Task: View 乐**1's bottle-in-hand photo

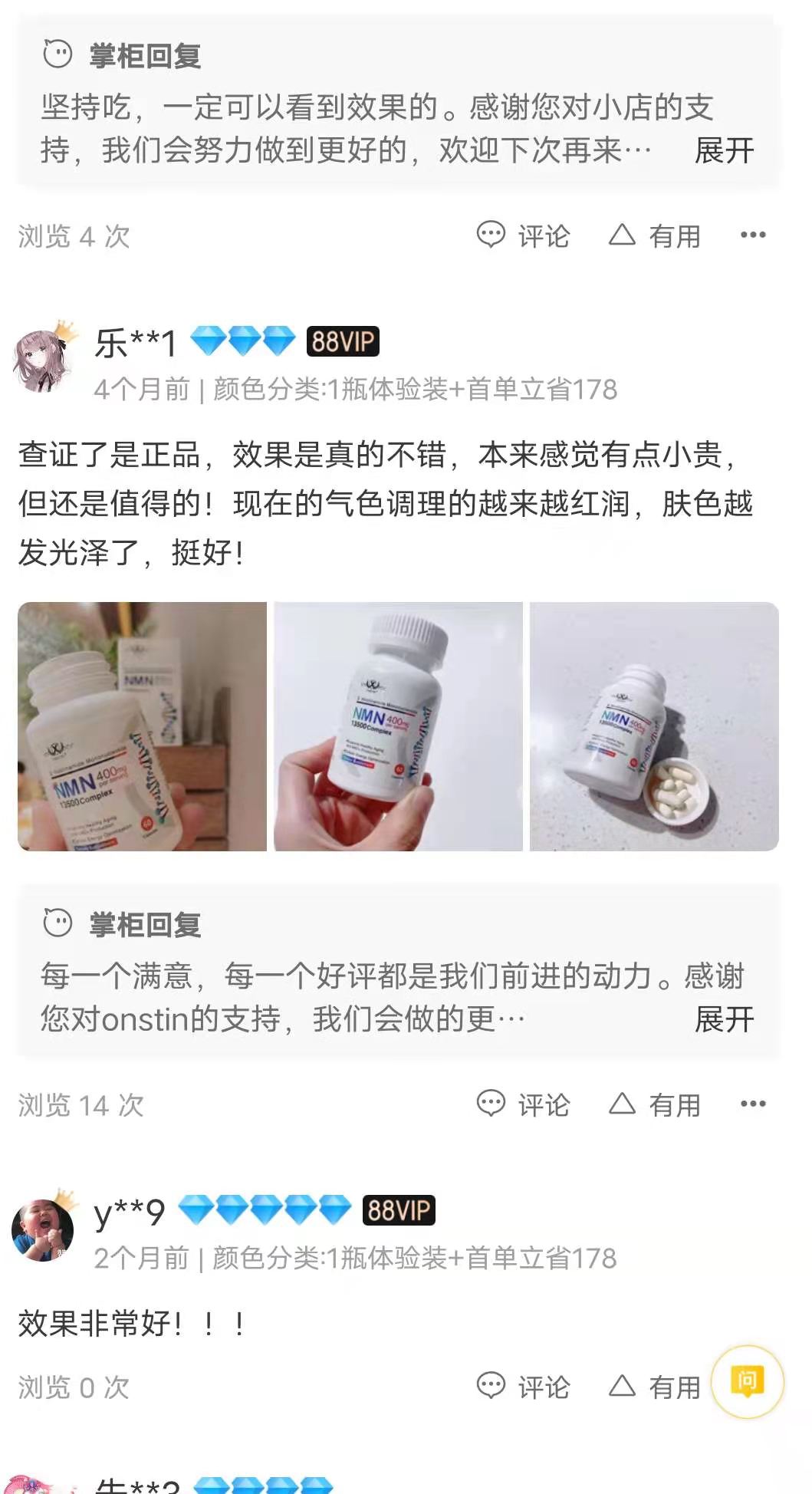Action: (x=398, y=726)
